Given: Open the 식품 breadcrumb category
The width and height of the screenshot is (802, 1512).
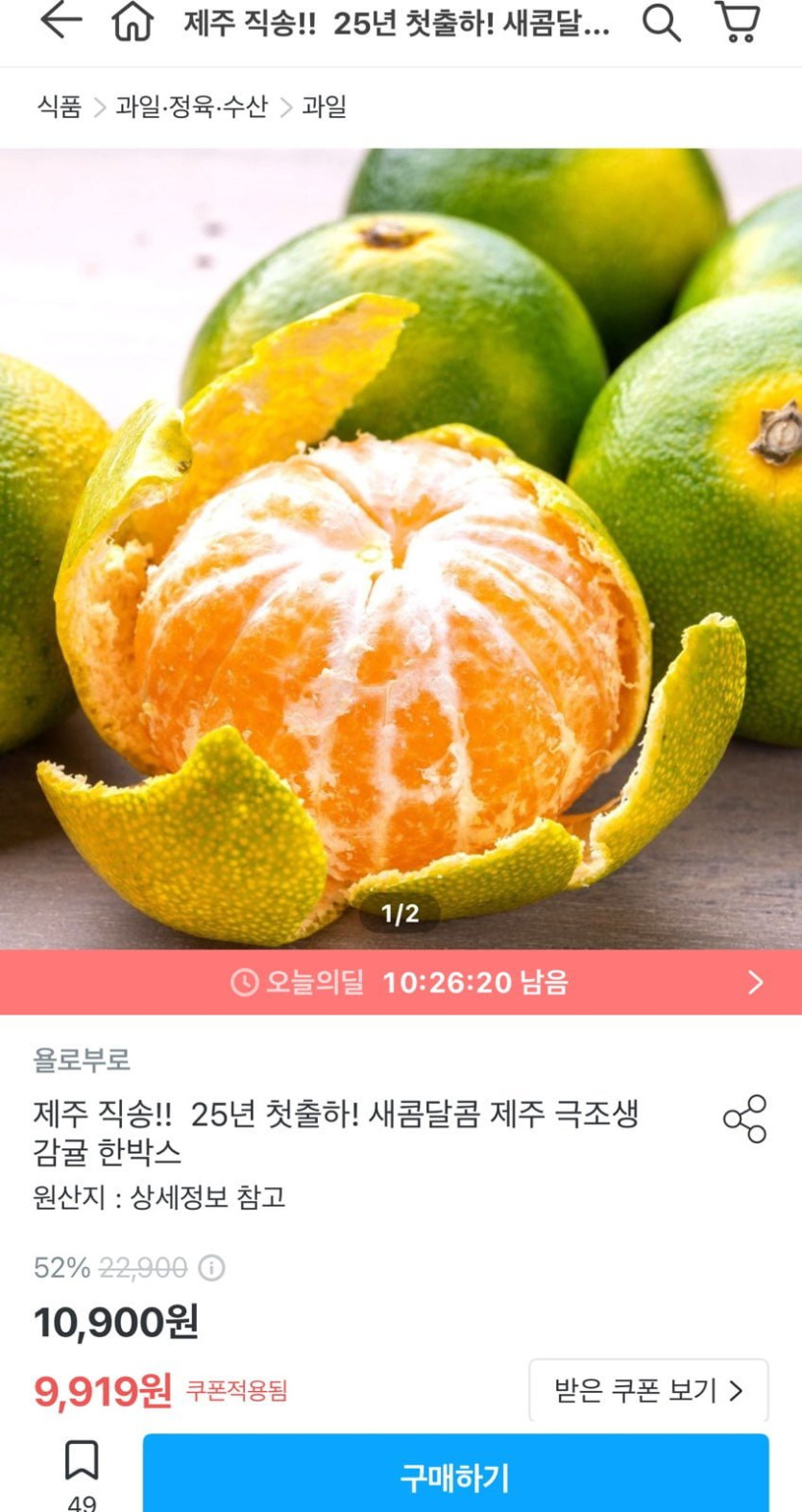Looking at the screenshot, I should click(x=59, y=107).
